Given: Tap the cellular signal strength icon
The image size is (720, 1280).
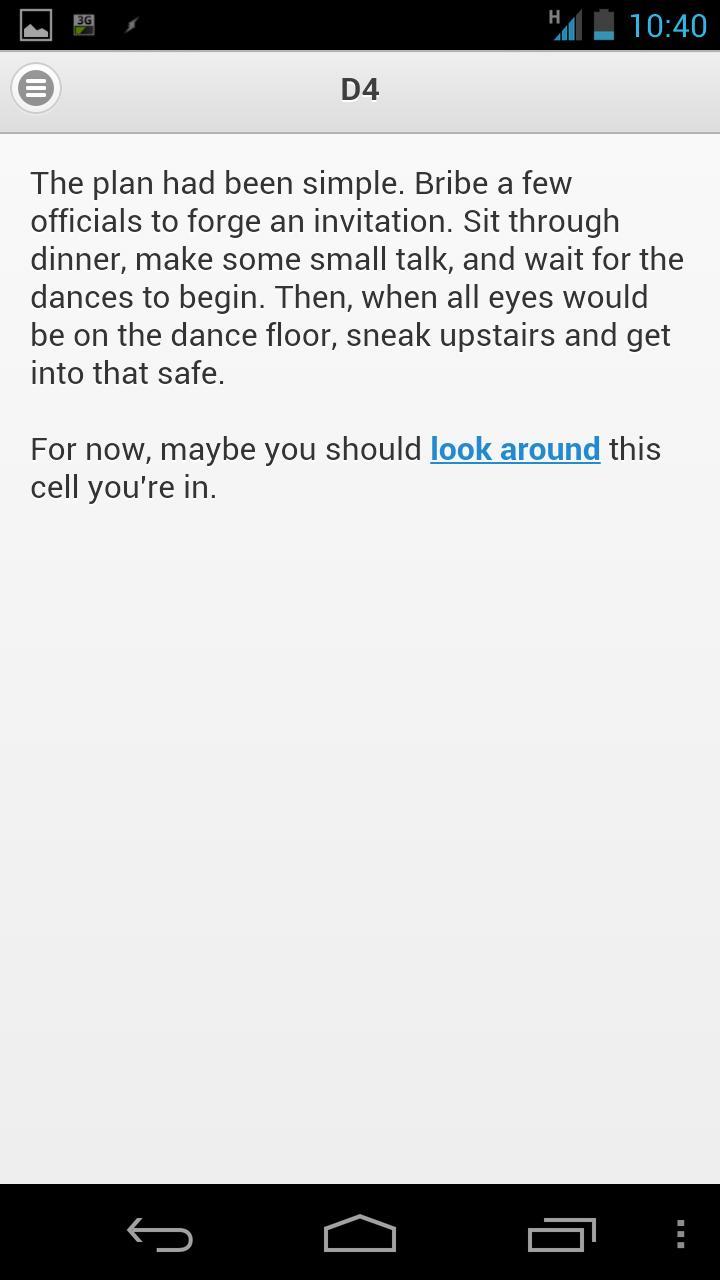Looking at the screenshot, I should [x=568, y=25].
